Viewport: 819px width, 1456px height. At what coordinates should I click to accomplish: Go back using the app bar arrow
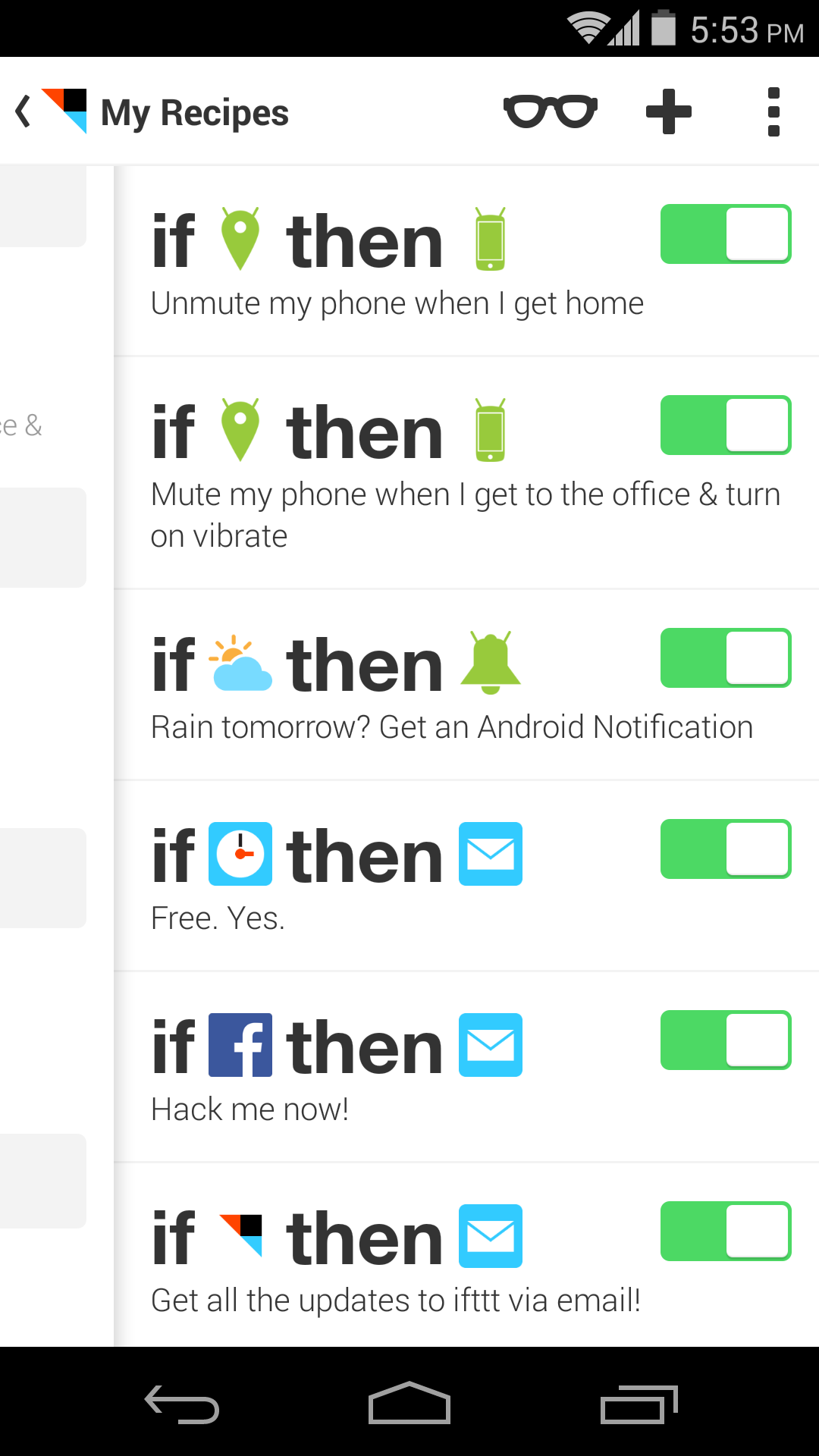click(x=24, y=111)
